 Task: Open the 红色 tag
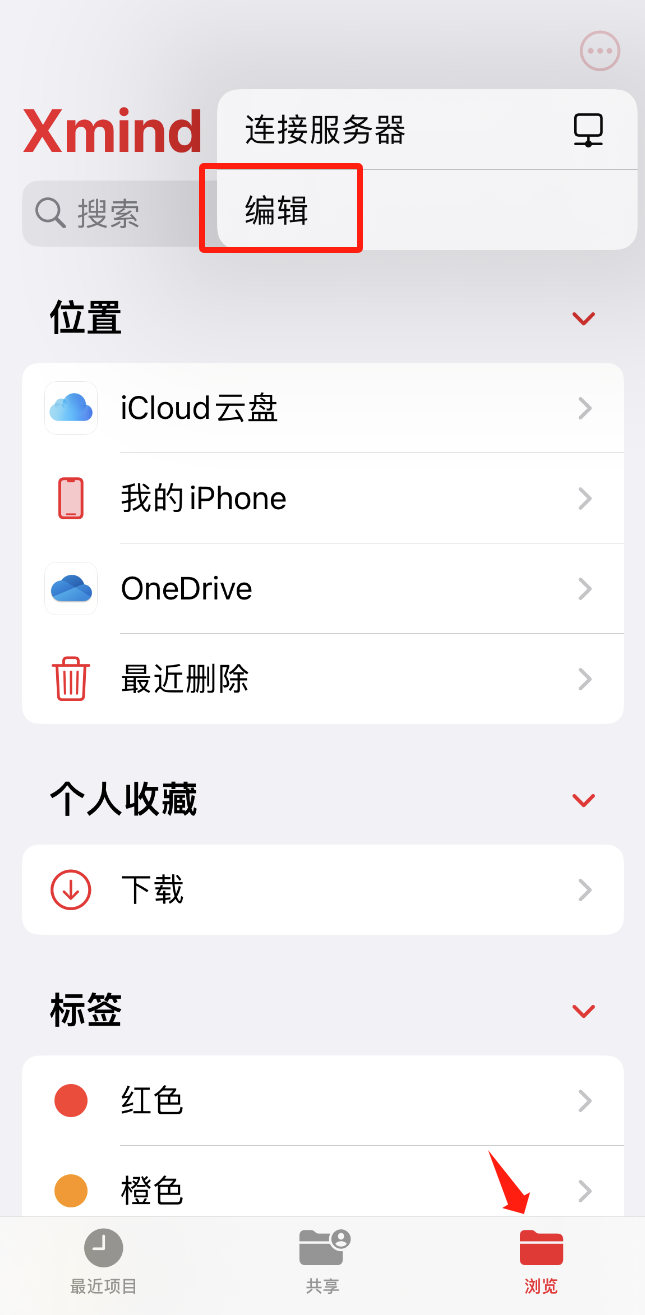pyautogui.click(x=323, y=1101)
